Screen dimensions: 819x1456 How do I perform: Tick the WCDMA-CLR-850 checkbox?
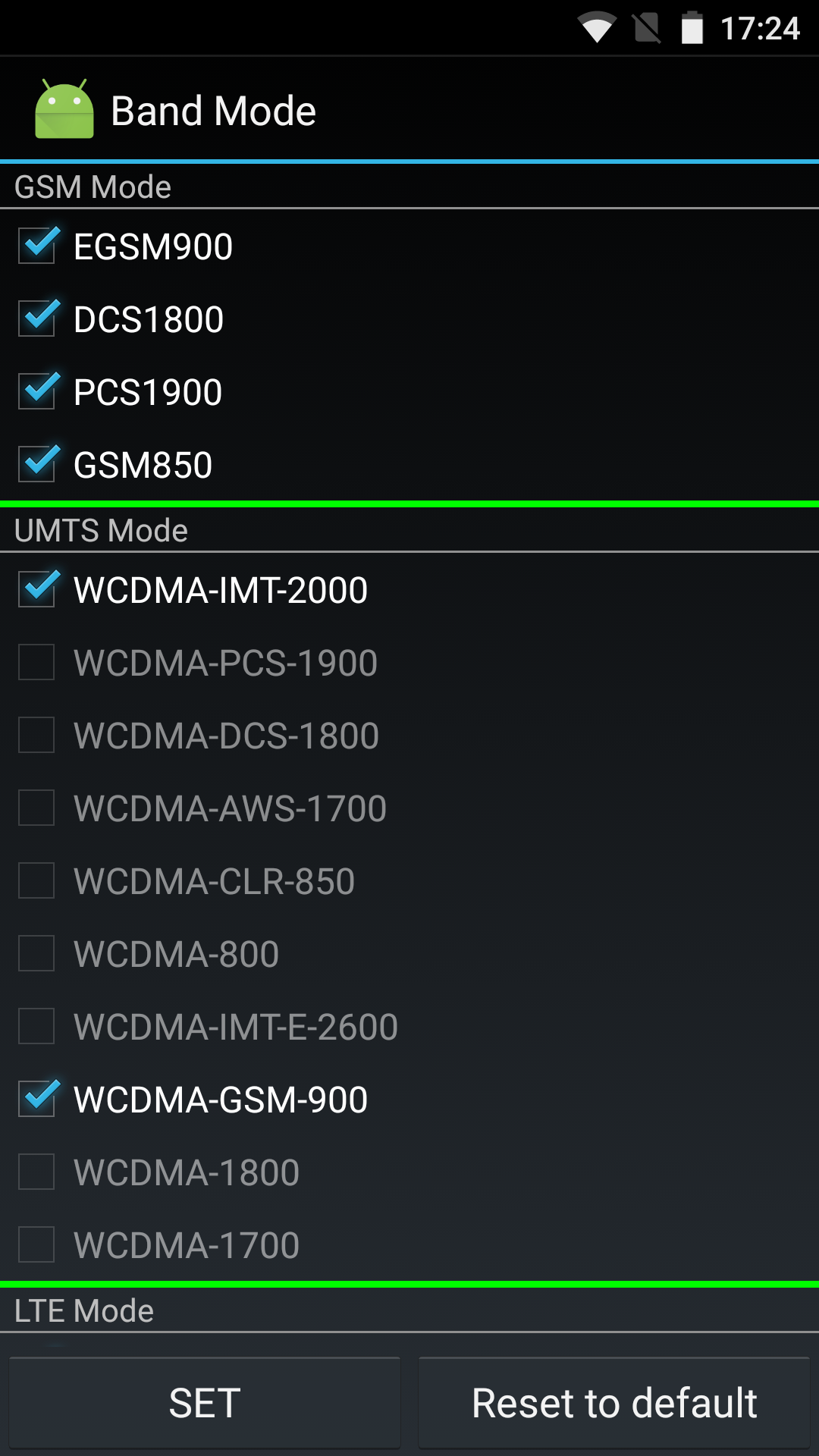[37, 880]
